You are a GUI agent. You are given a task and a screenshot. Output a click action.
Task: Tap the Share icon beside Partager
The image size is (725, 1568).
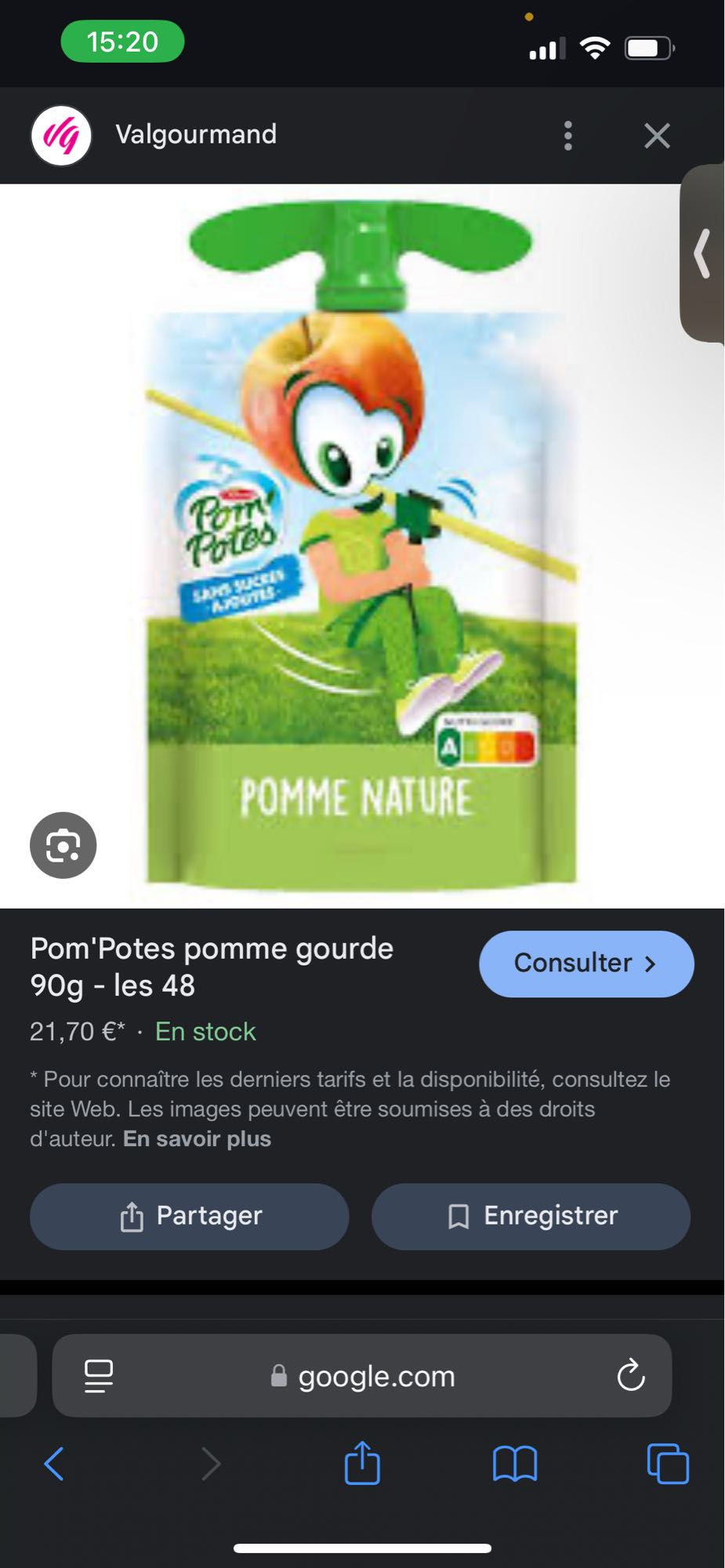tap(132, 1216)
